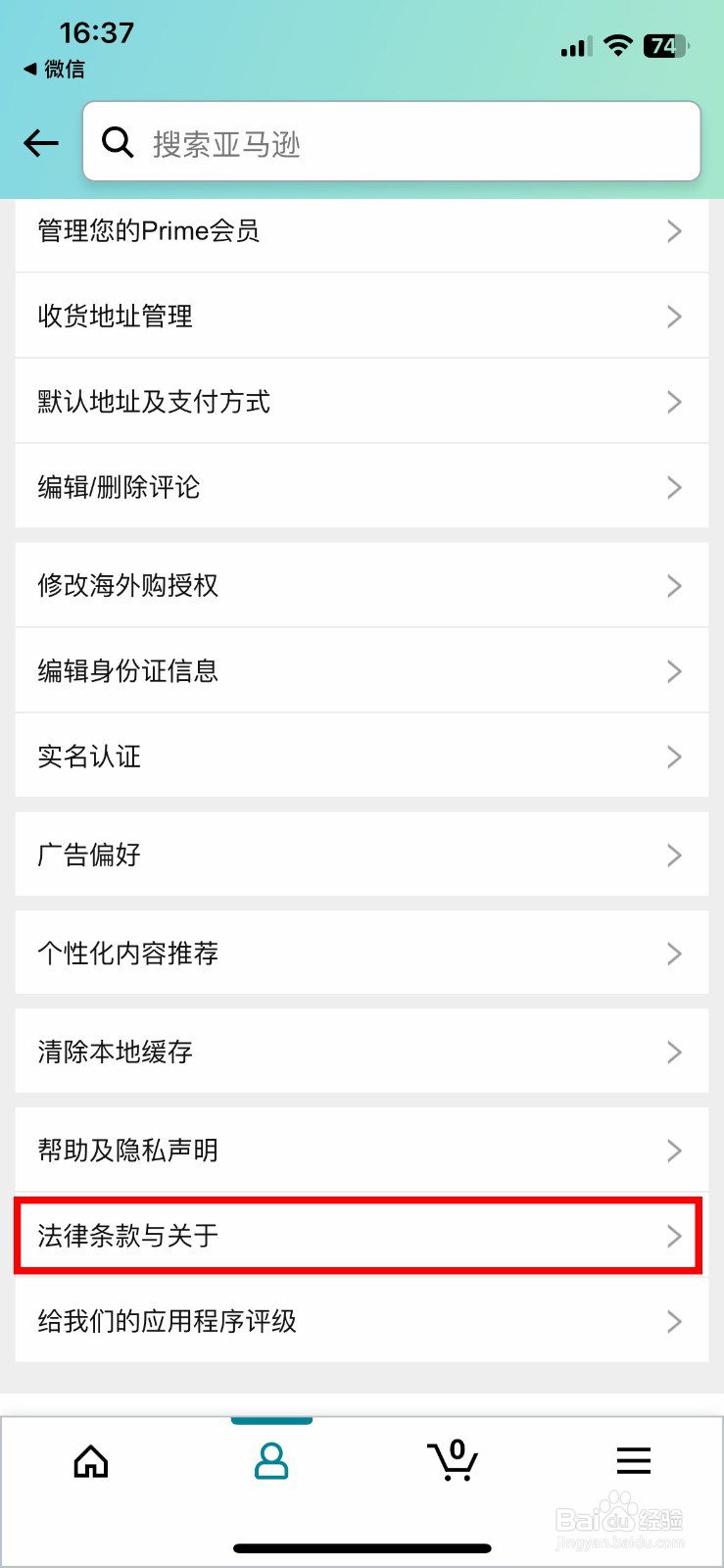Open 法律条款与关于 highlighted item
This screenshot has width=724, height=1568.
click(x=362, y=1237)
